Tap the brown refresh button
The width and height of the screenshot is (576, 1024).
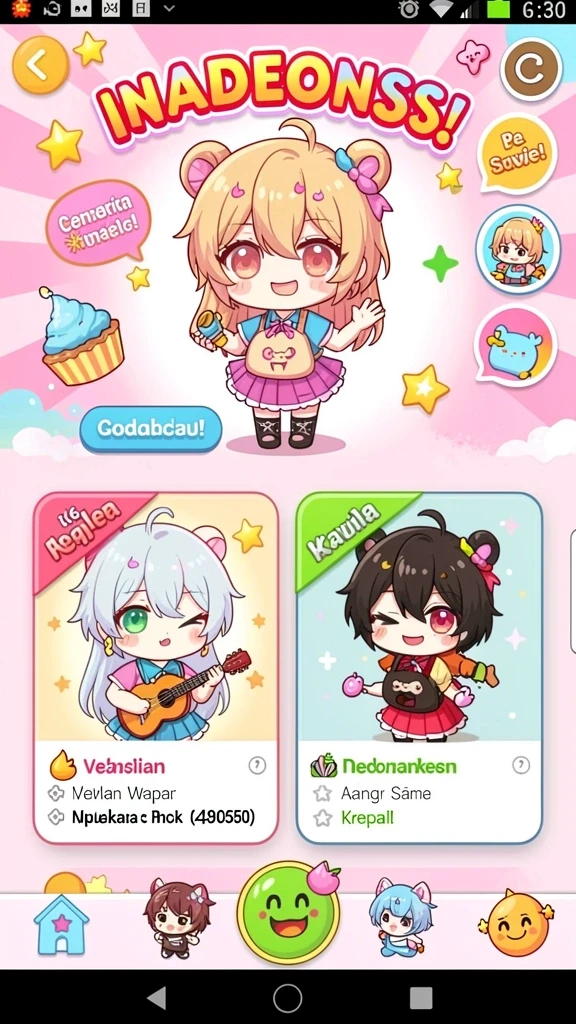coord(532,68)
